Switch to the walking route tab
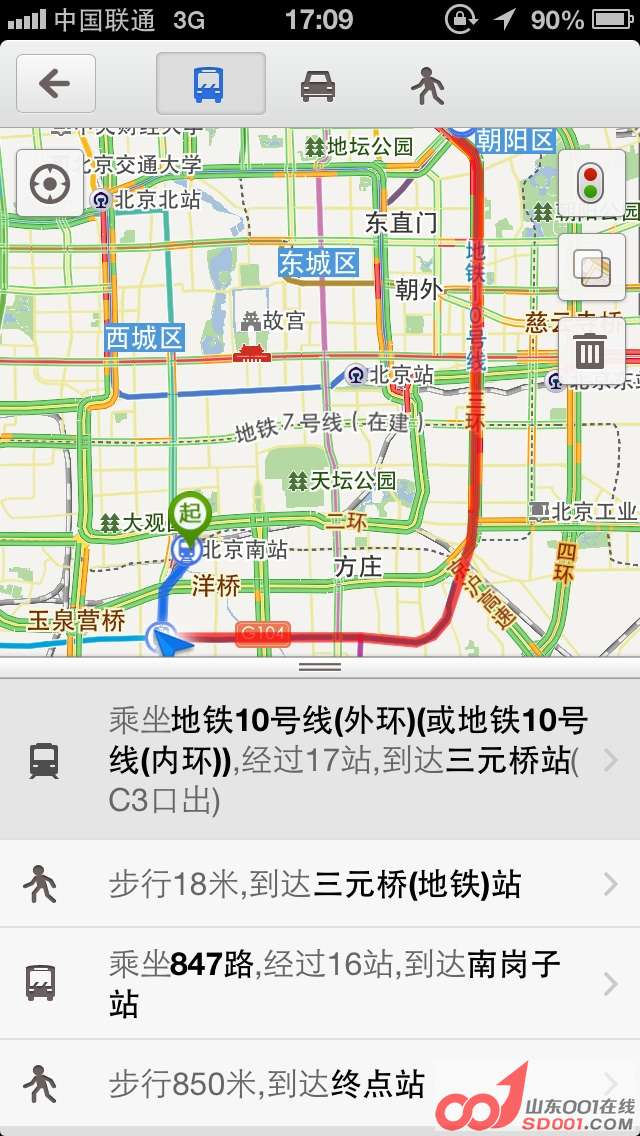 pos(427,85)
